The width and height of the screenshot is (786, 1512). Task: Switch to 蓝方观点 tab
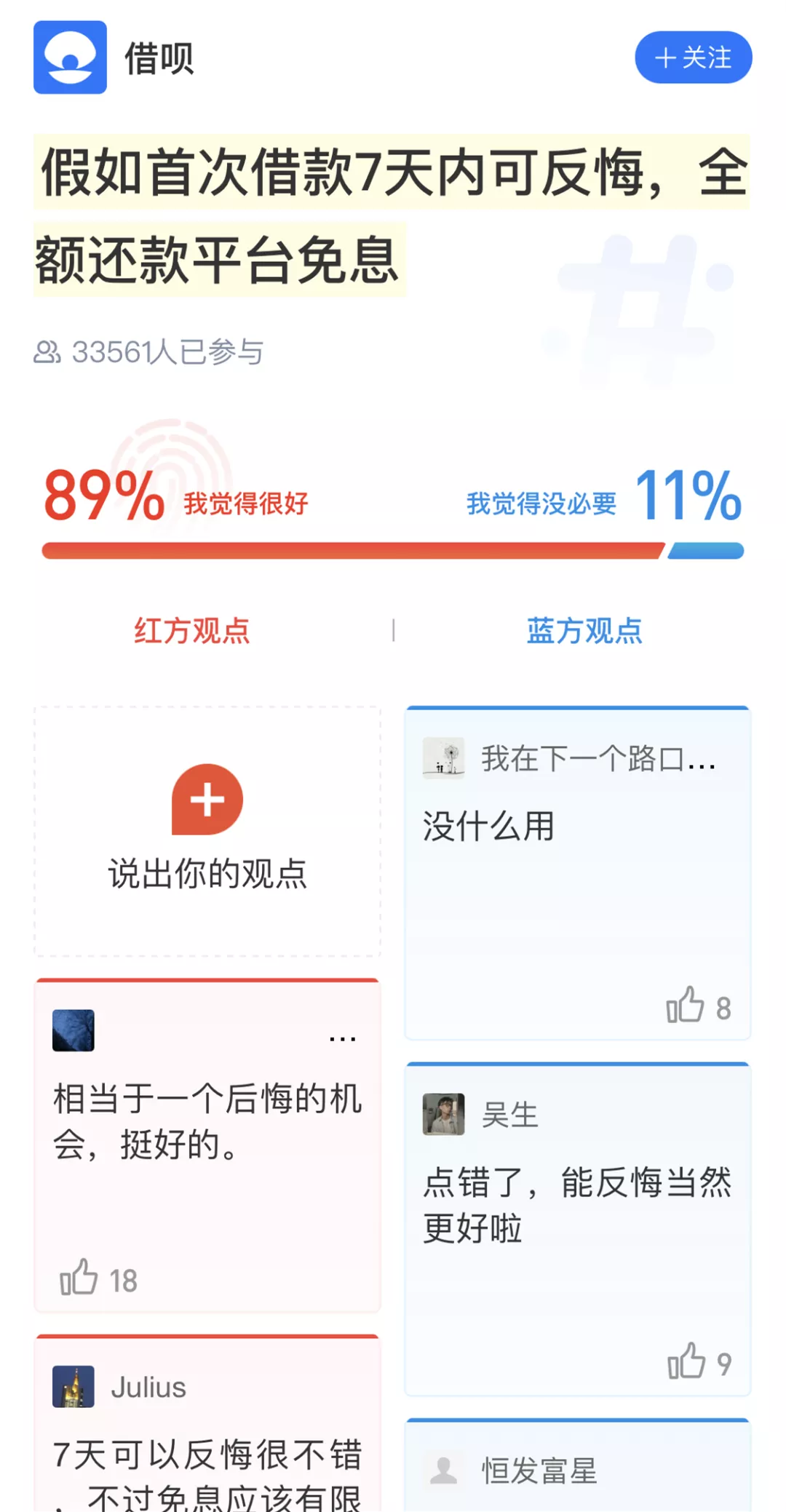[x=584, y=631]
